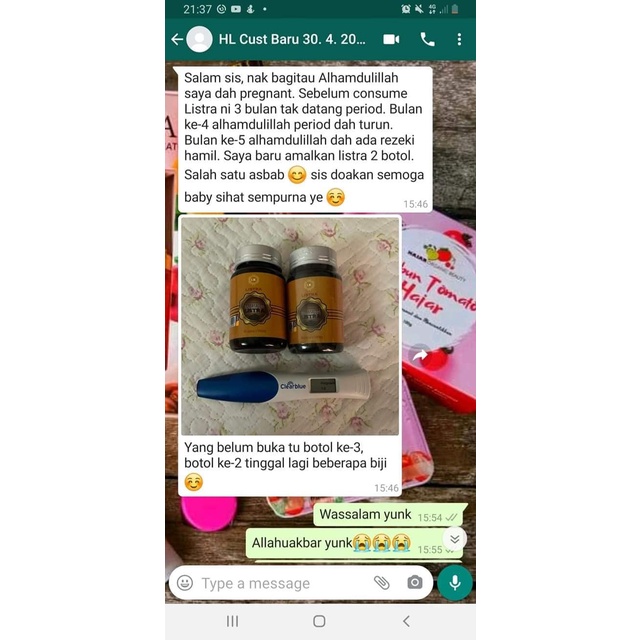Open the Listra bottles photo

(290, 326)
